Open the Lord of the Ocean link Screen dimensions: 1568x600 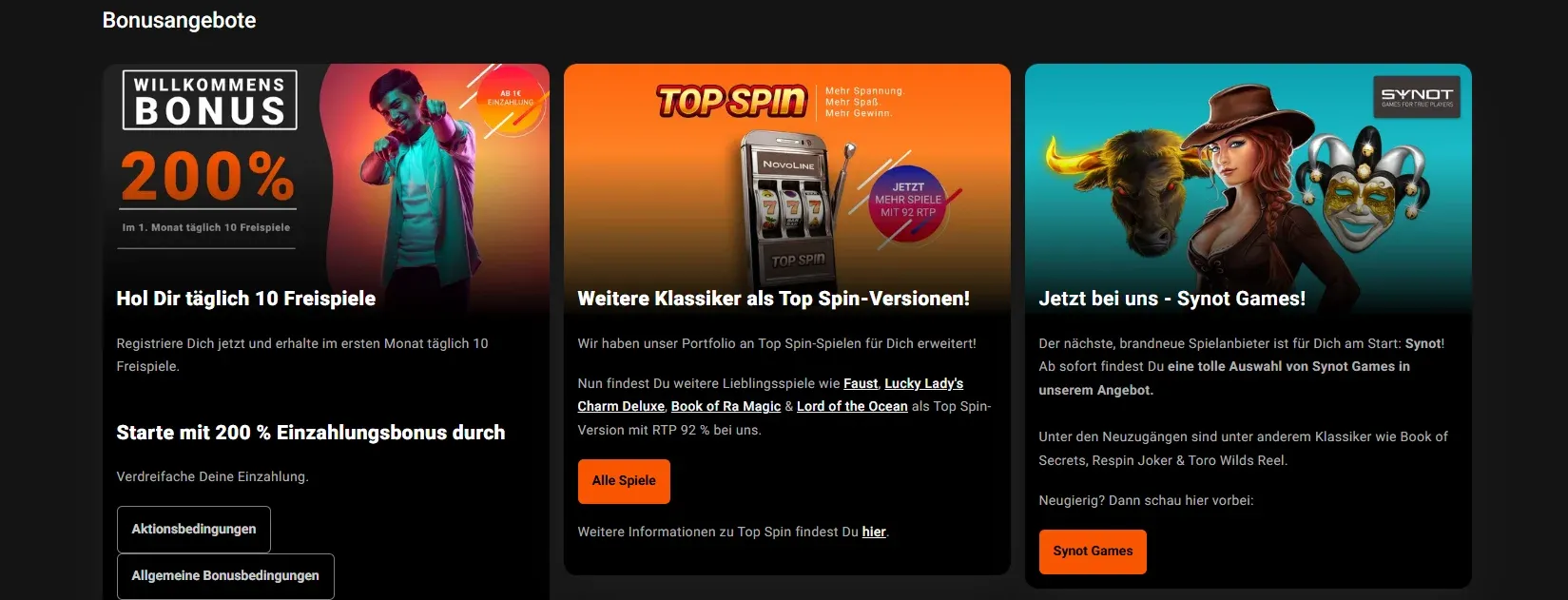852,406
